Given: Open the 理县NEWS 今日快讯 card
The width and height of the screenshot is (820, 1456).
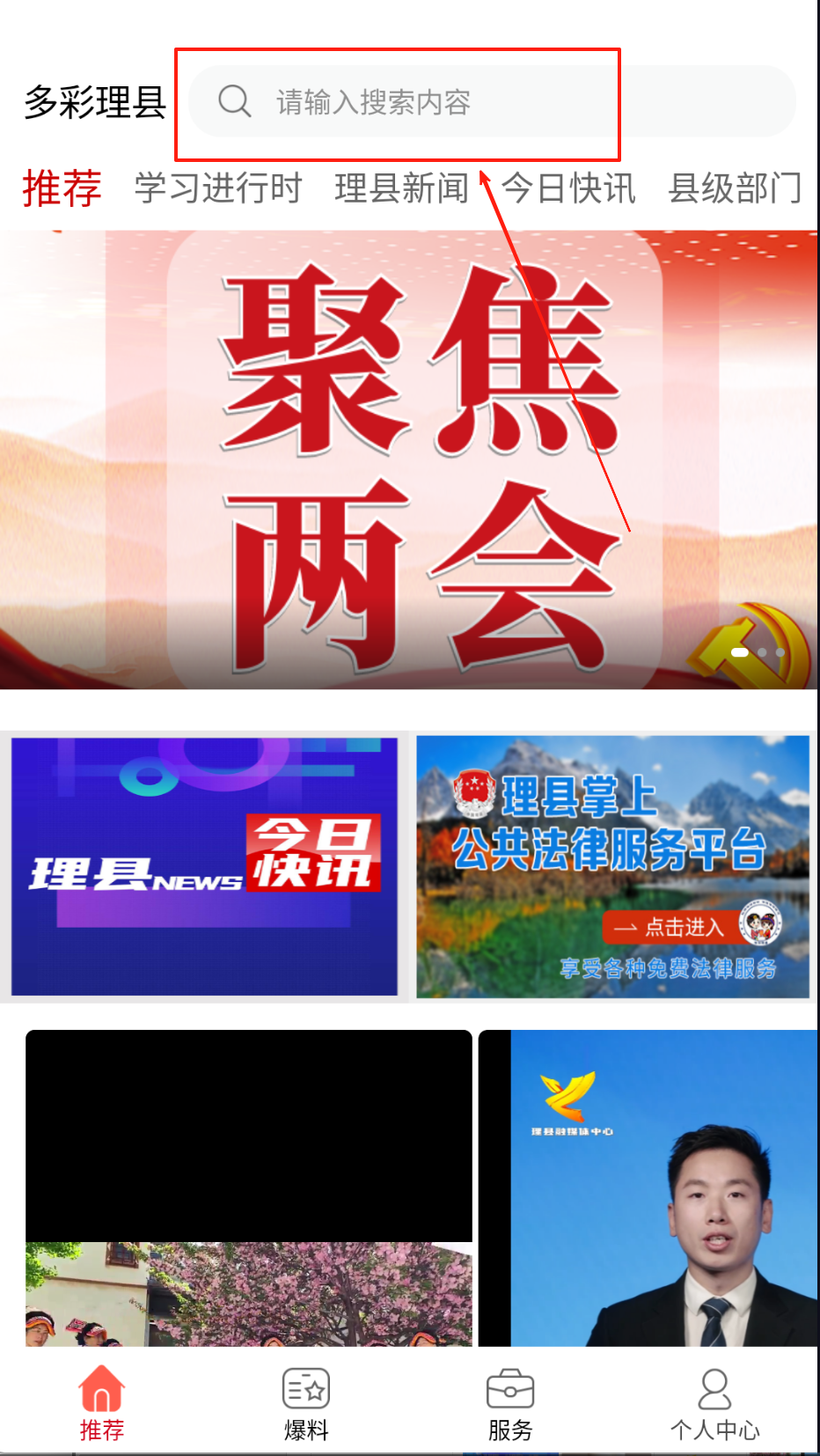Looking at the screenshot, I should pyautogui.click(x=204, y=867).
